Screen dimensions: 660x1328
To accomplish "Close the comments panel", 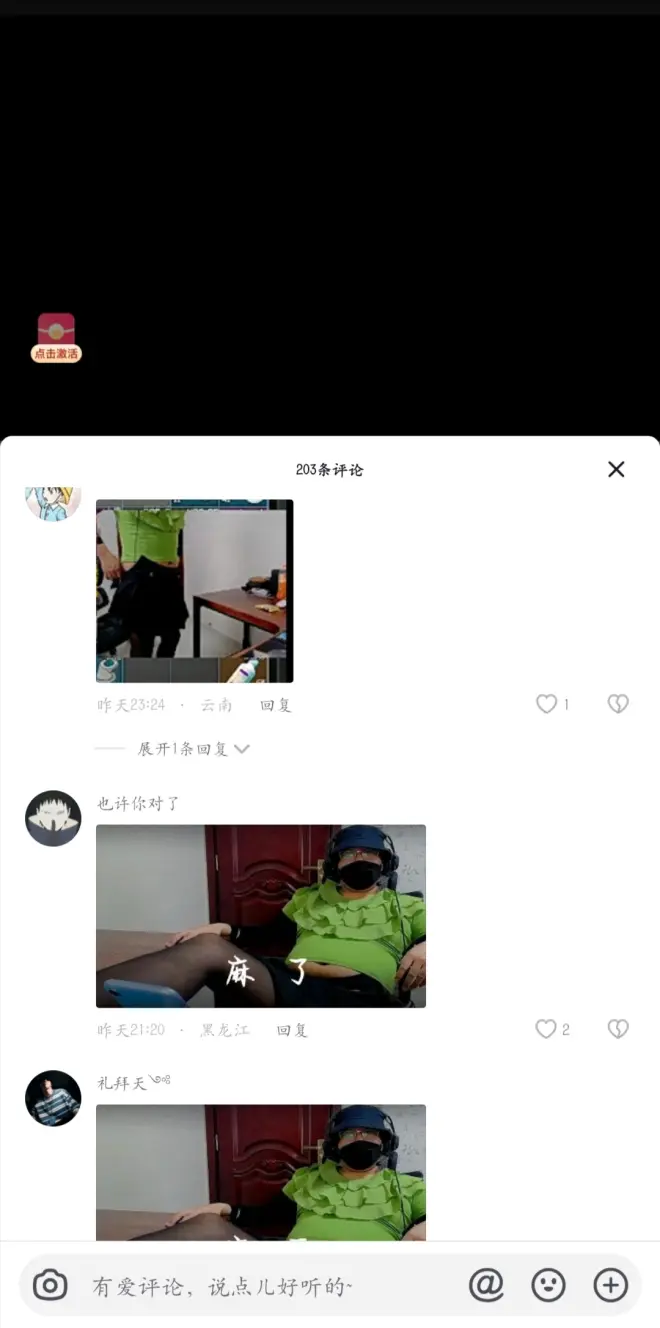I will (616, 469).
